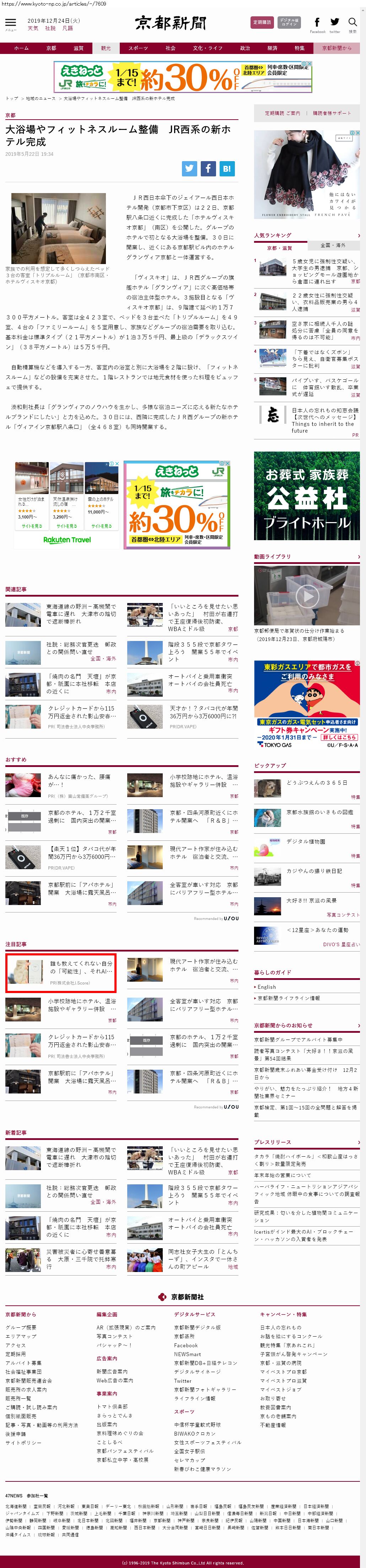Image resolution: width=366 pixels, height=1568 pixels.
Task: Open the 京都新聞デジタル版 footer link
Action: [197, 1327]
